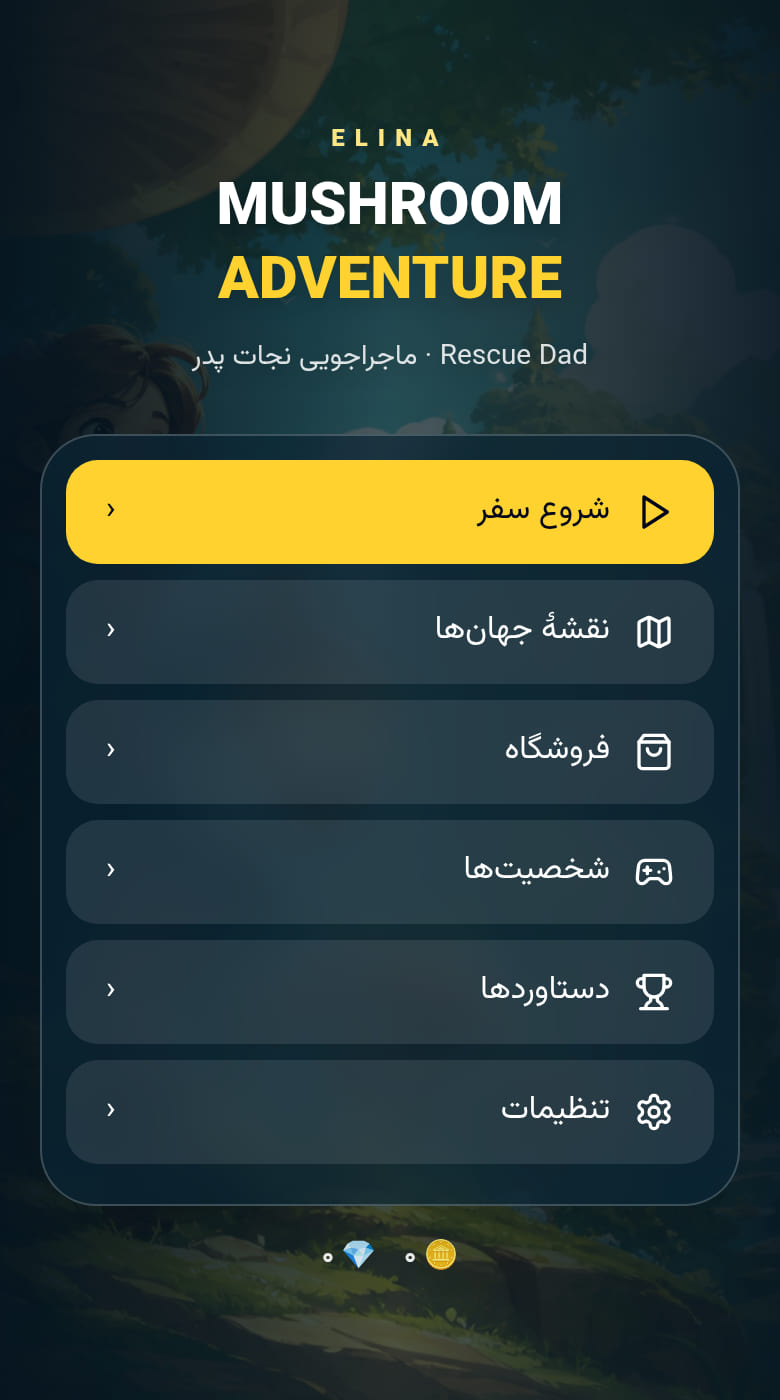780x1400 pixels.
Task: View دستاوردها achievements
Action: [x=390, y=992]
